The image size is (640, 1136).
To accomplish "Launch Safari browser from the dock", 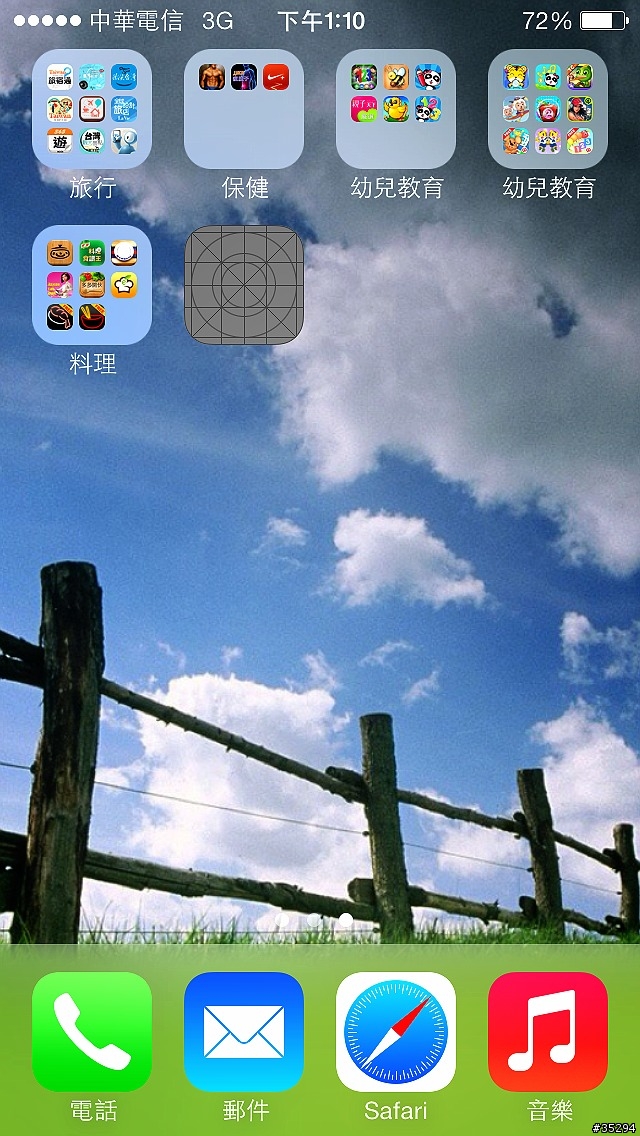I will tap(396, 1032).
